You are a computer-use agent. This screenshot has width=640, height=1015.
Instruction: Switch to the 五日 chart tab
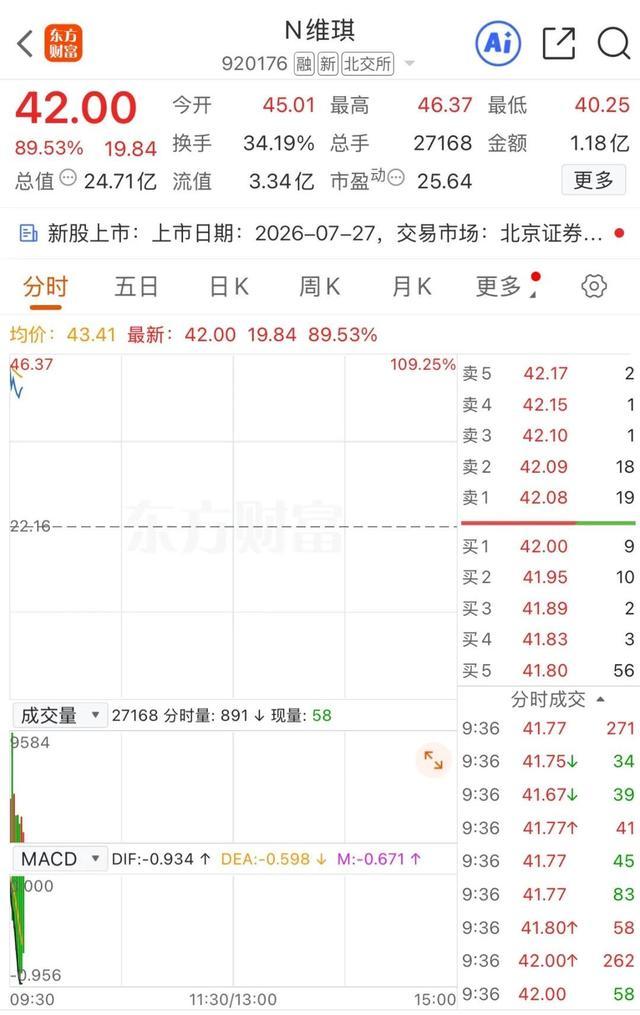coord(136,286)
